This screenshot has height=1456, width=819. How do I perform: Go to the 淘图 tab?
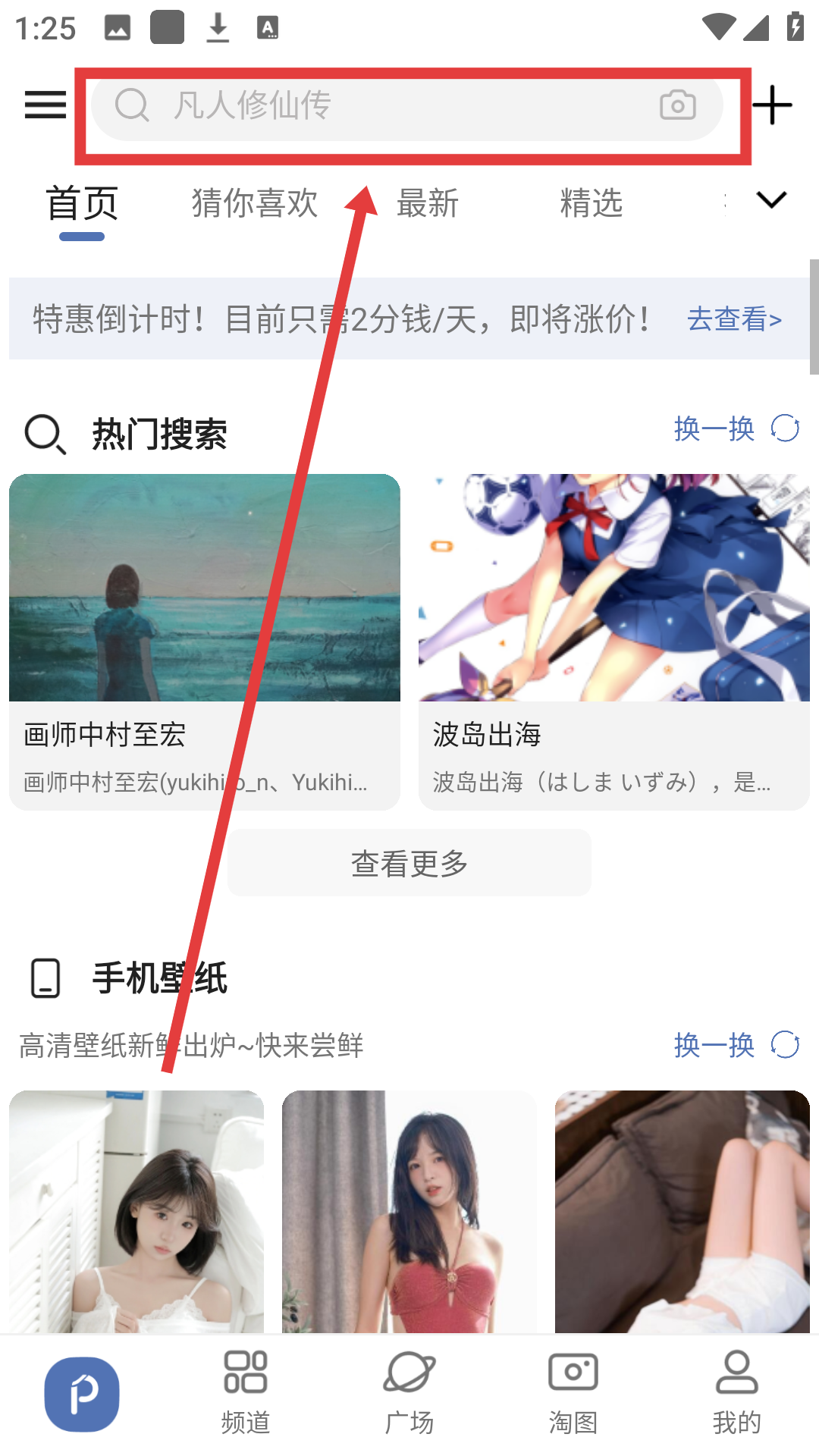click(573, 1394)
